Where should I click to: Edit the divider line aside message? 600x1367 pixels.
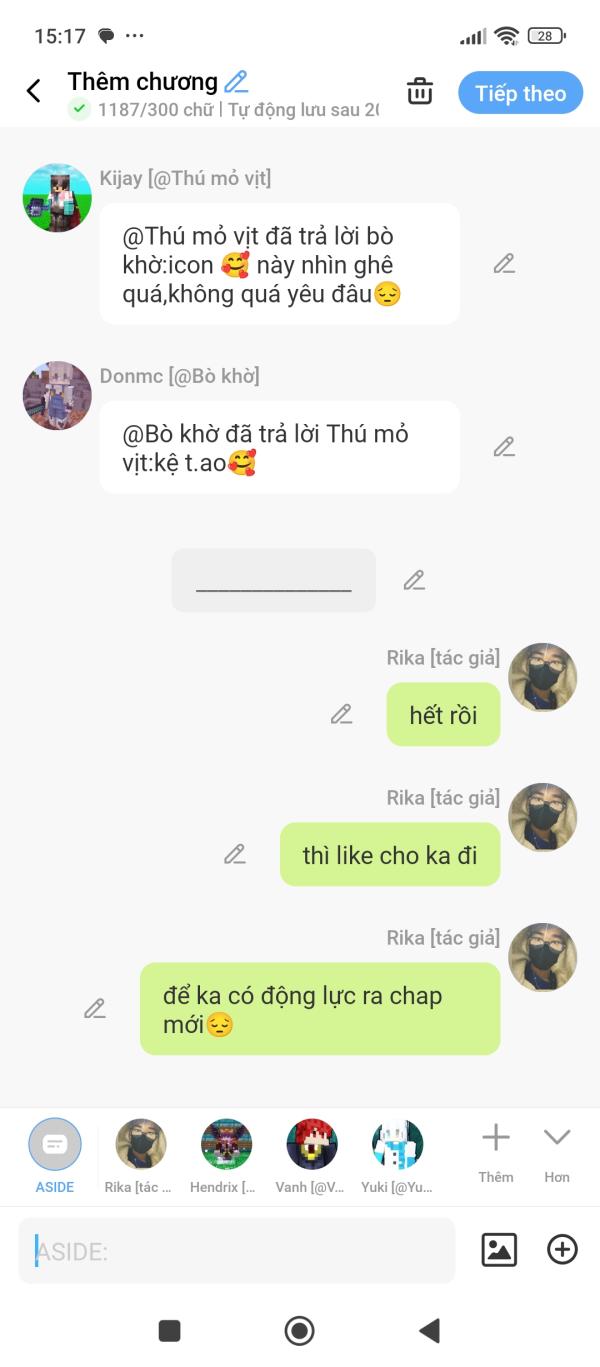click(x=414, y=580)
